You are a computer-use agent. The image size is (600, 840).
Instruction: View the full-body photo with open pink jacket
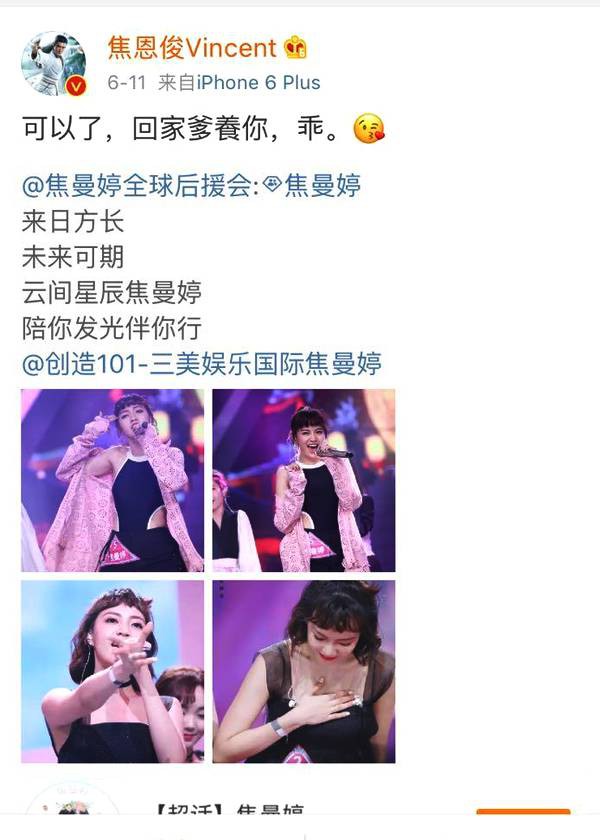pyautogui.click(x=112, y=480)
